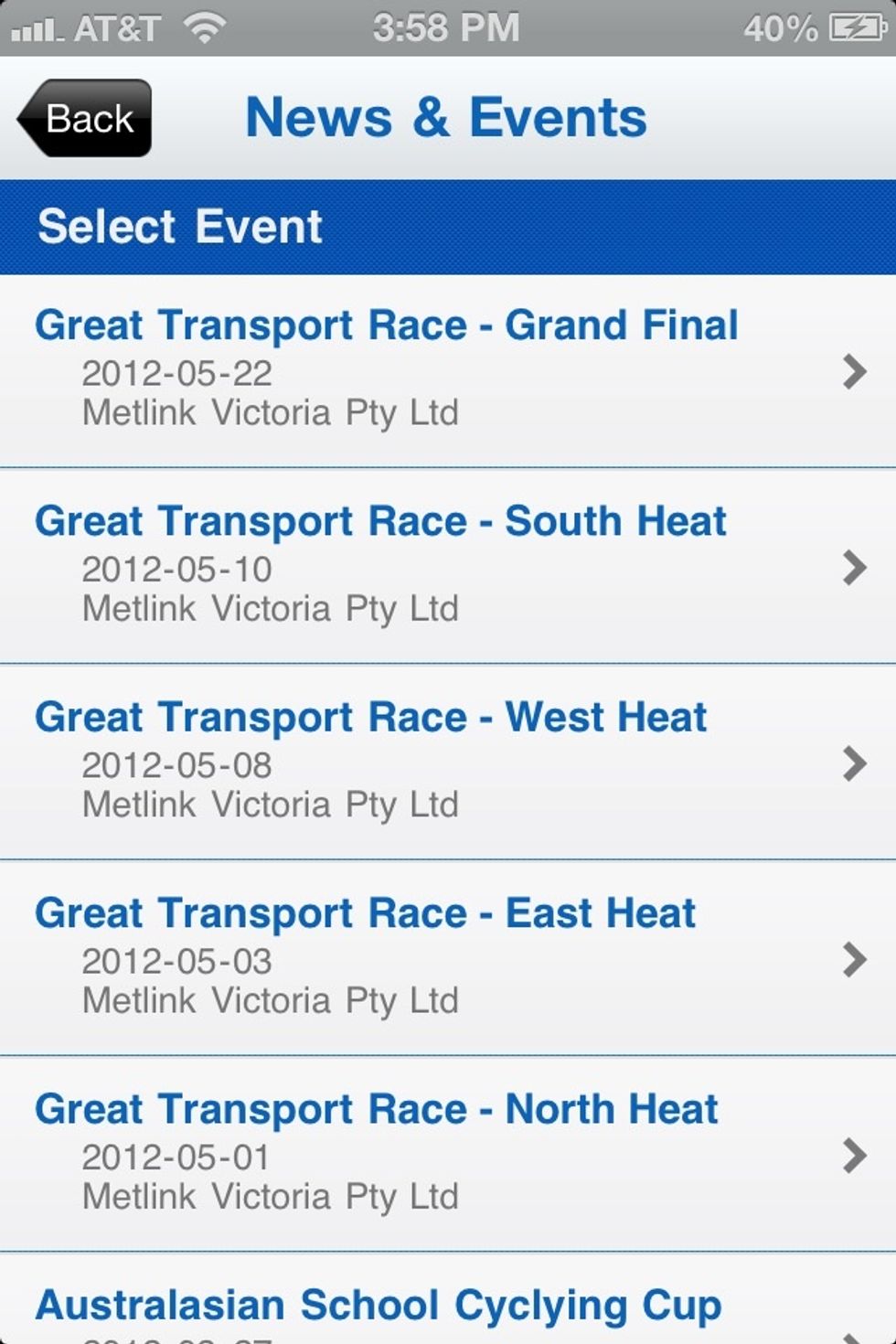Go back using the Back button
Screen dimensions: 896x1344
[x=85, y=119]
